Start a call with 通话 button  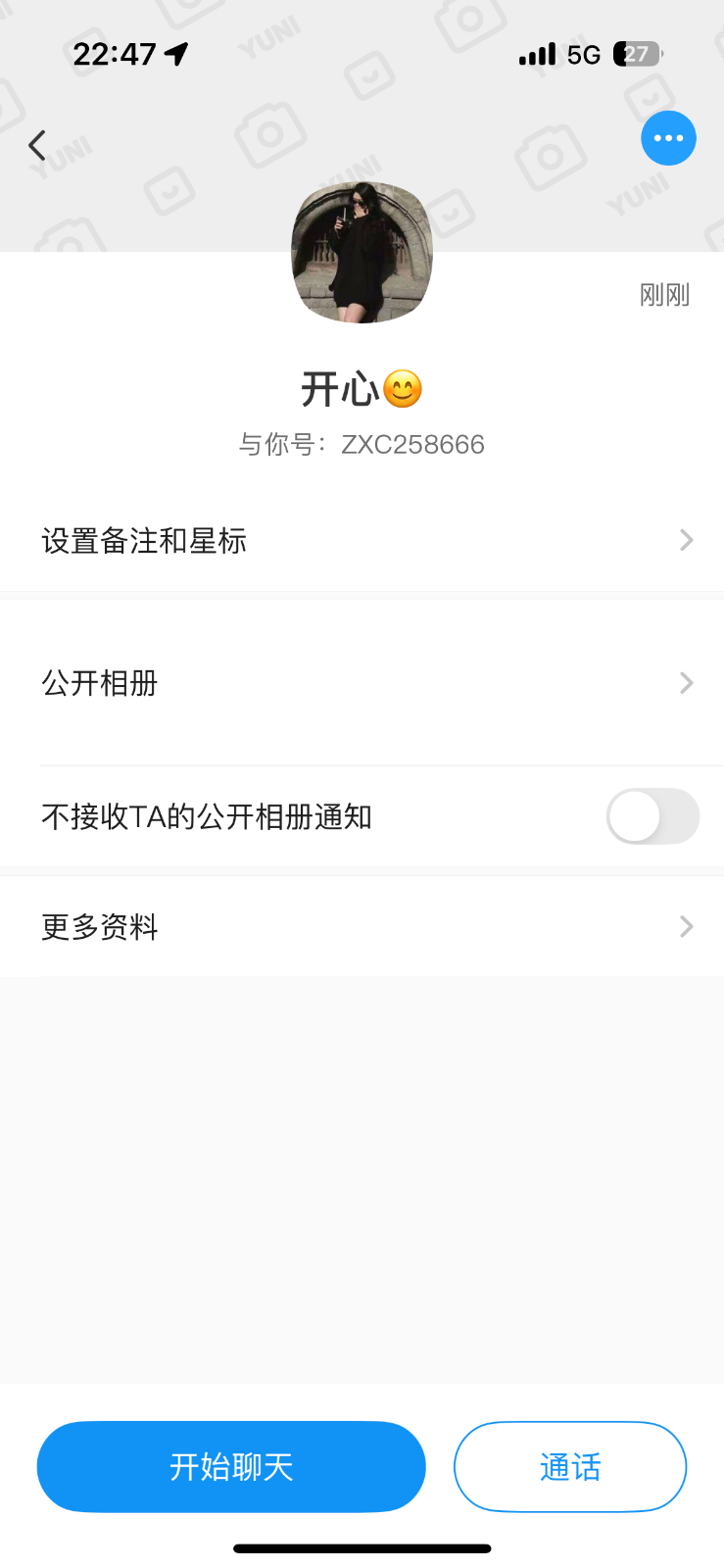[x=569, y=1466]
